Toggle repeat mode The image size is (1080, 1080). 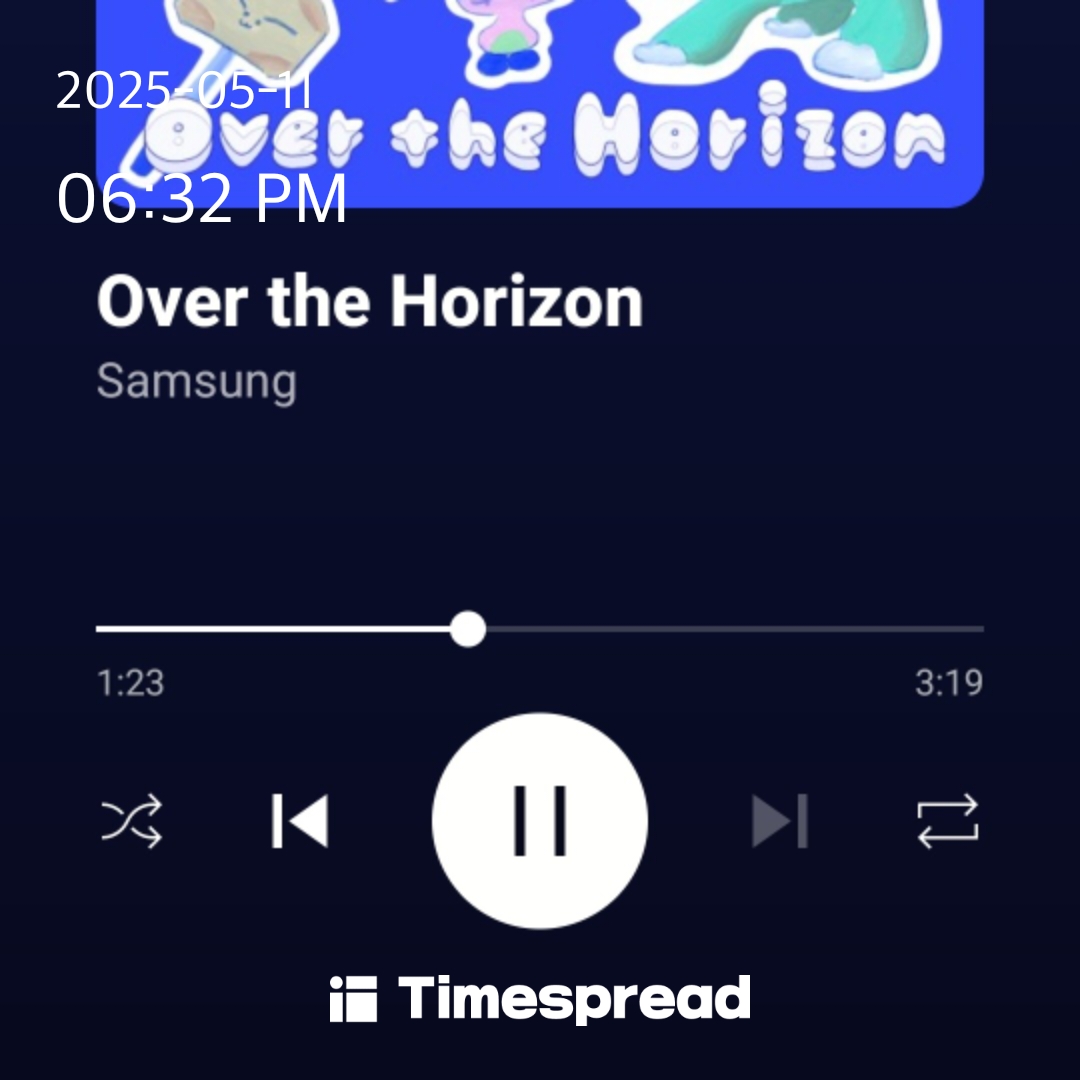tap(947, 822)
